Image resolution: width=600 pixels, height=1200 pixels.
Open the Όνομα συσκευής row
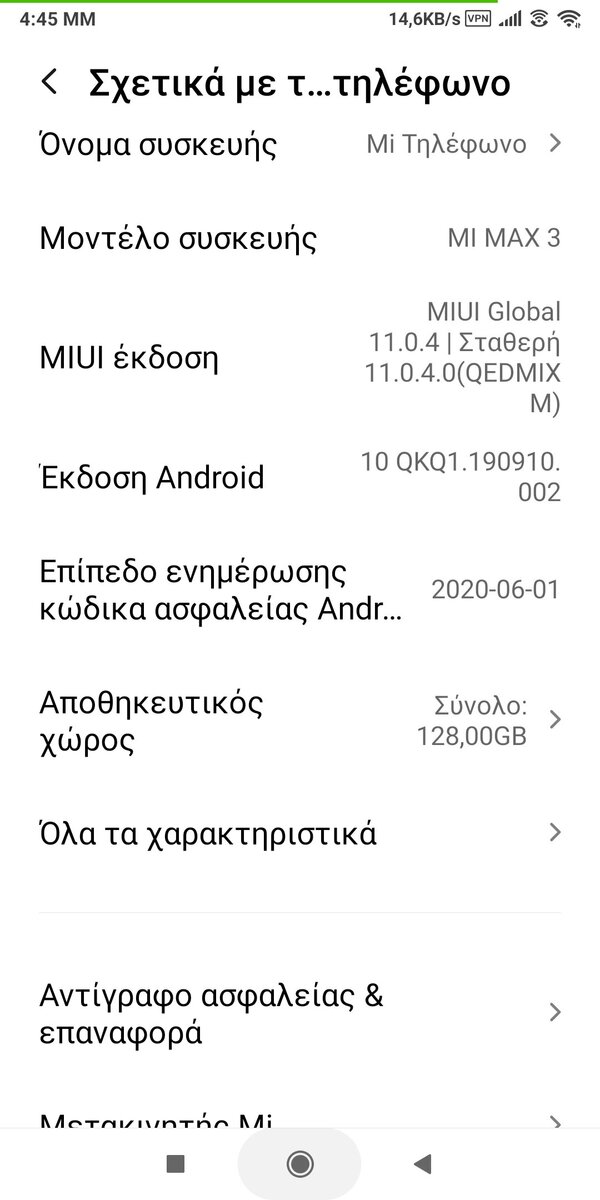point(300,144)
